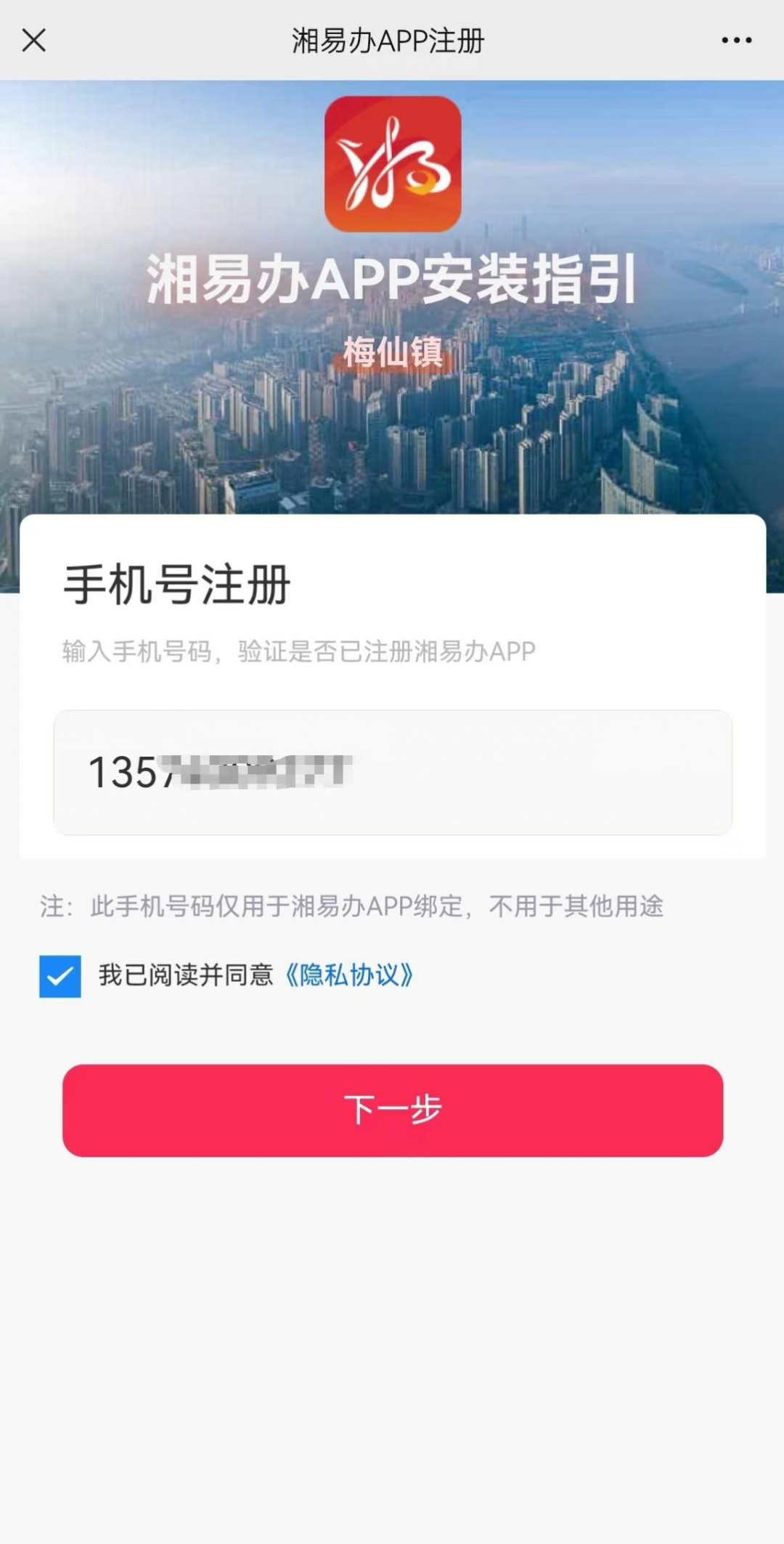Open the 《隐私协议》 link
This screenshot has height=1544, width=784.
pos(349,975)
